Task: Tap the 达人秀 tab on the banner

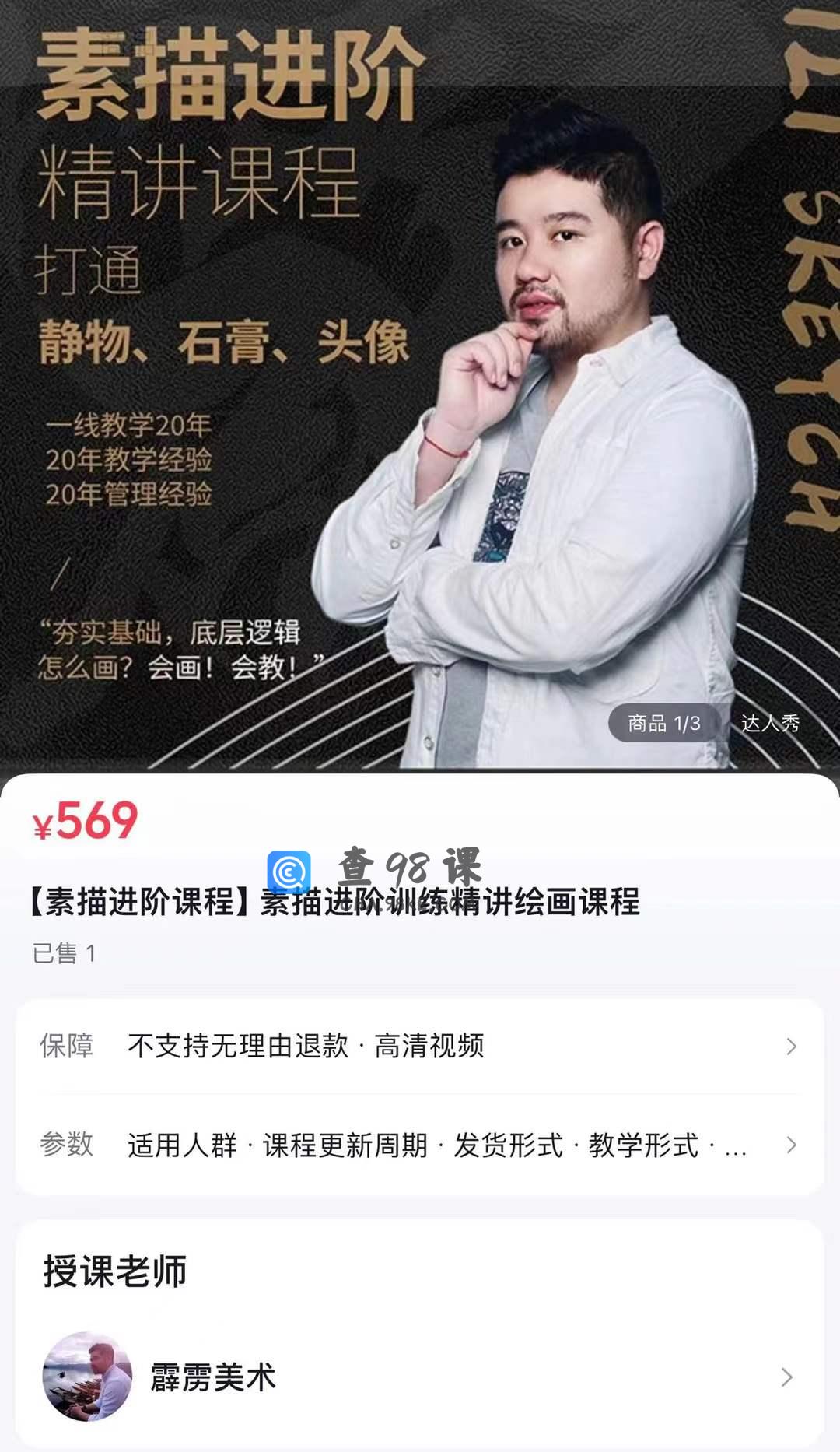Action: tap(769, 723)
